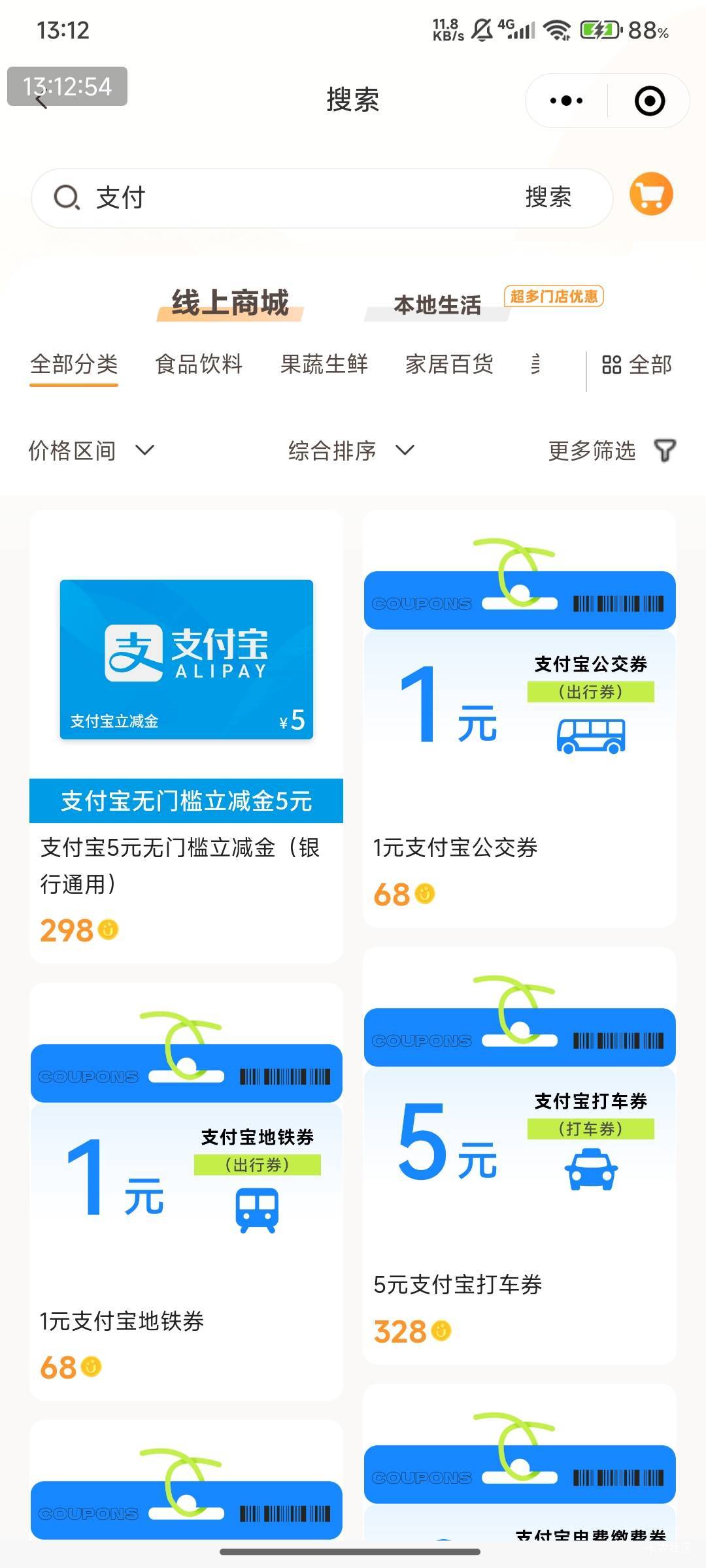
Task: Expand the 价格区间 dropdown
Action: point(92,451)
